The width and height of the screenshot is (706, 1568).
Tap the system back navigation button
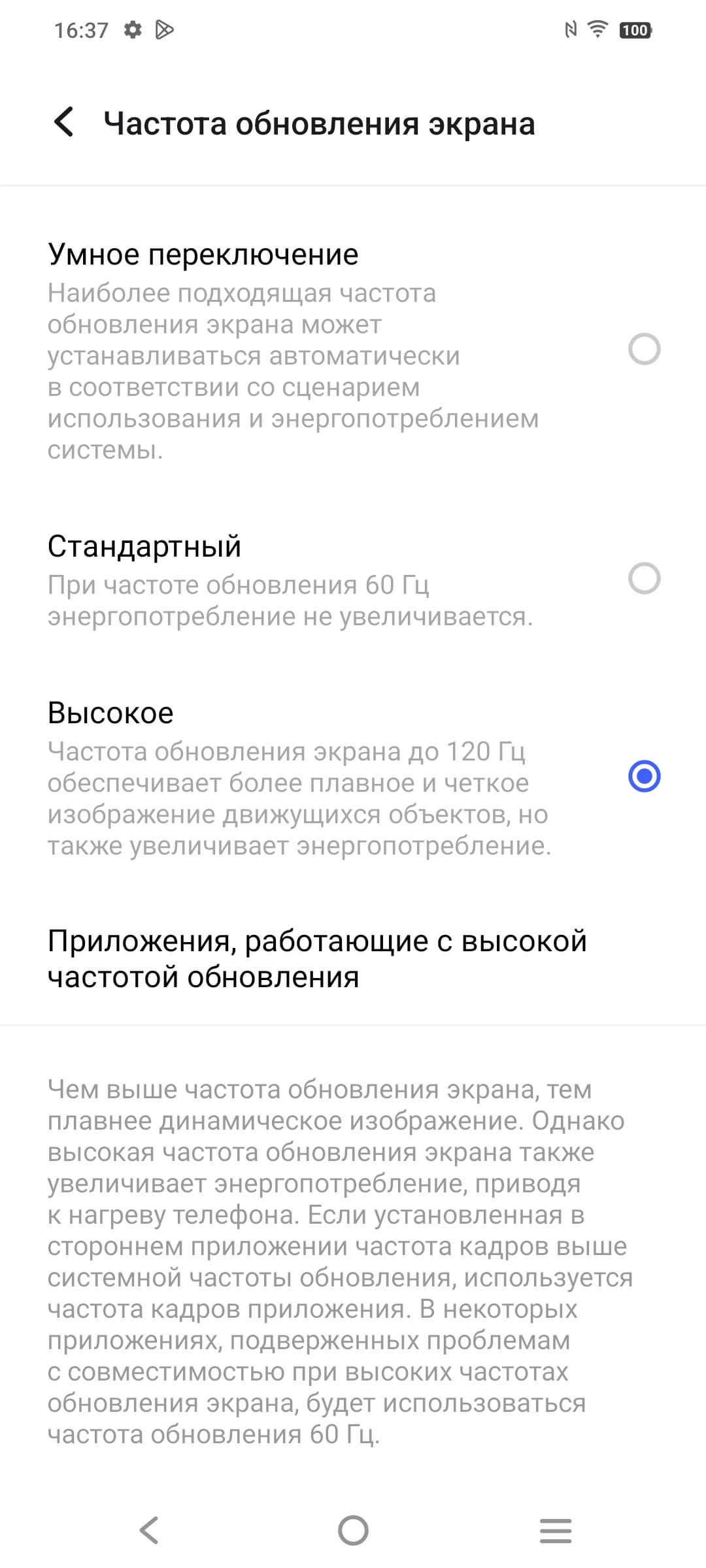(149, 1530)
